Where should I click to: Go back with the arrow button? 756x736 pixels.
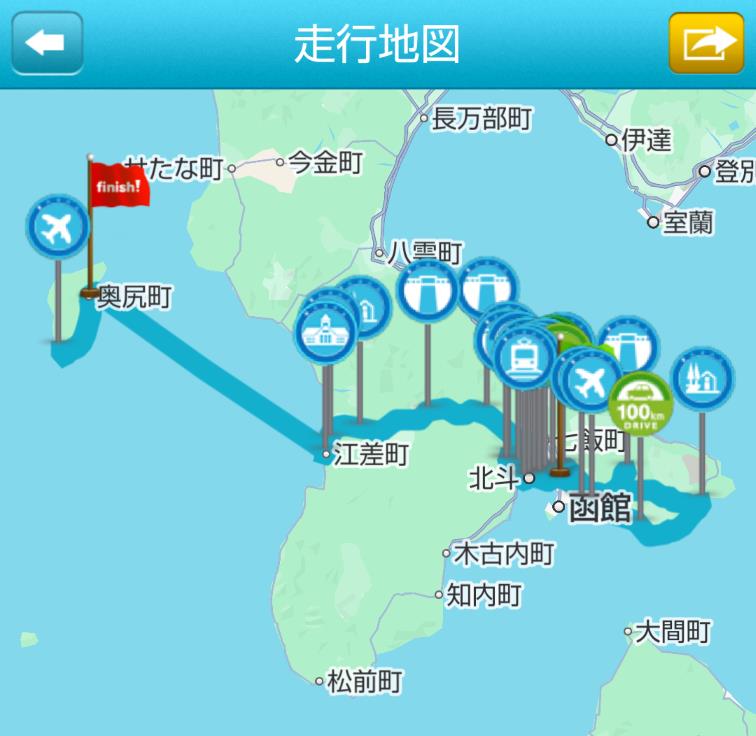pyautogui.click(x=46, y=43)
